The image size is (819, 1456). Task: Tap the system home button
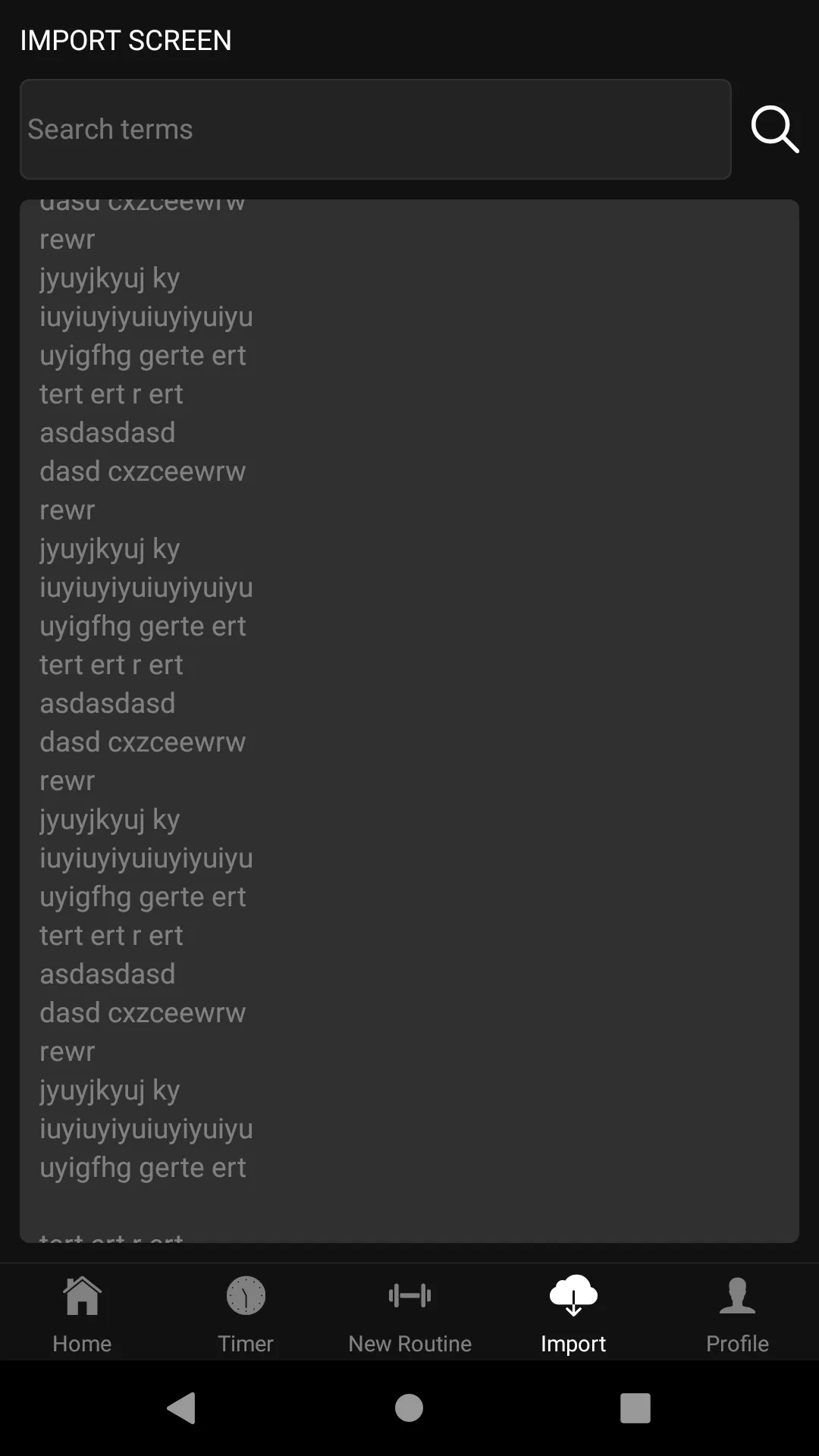tap(409, 1408)
